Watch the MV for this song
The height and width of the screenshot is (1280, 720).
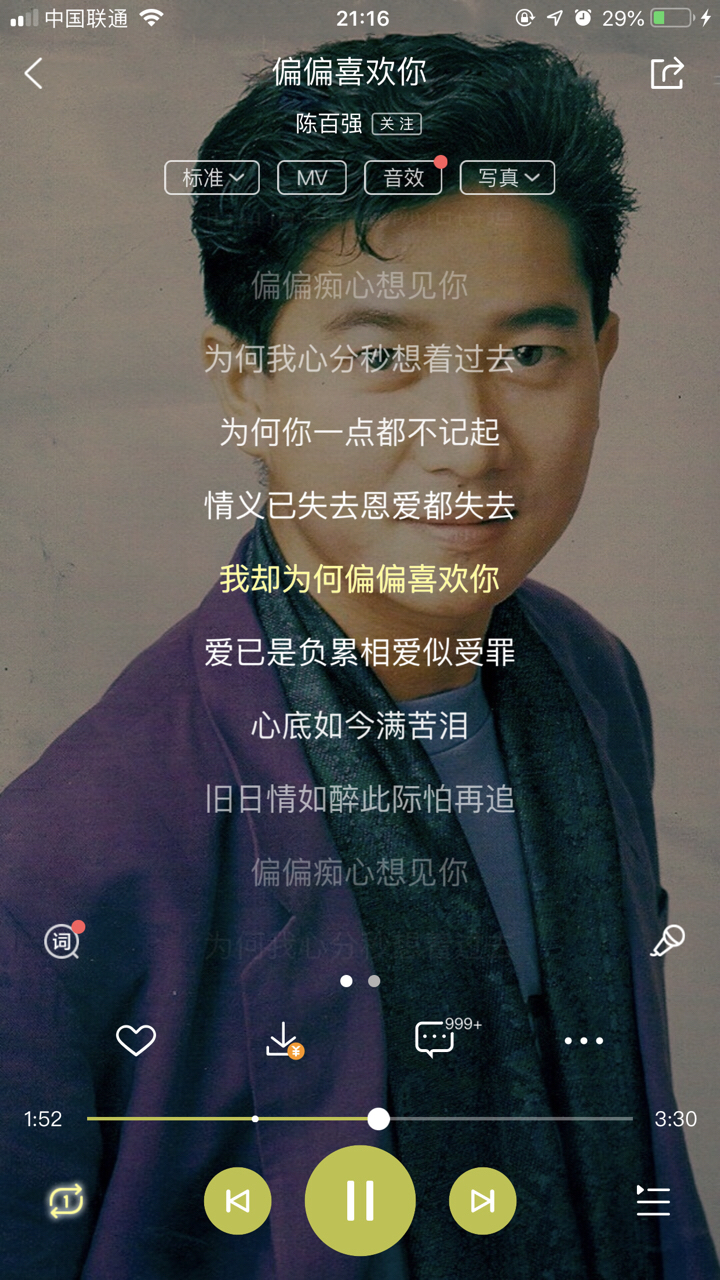[x=312, y=178]
